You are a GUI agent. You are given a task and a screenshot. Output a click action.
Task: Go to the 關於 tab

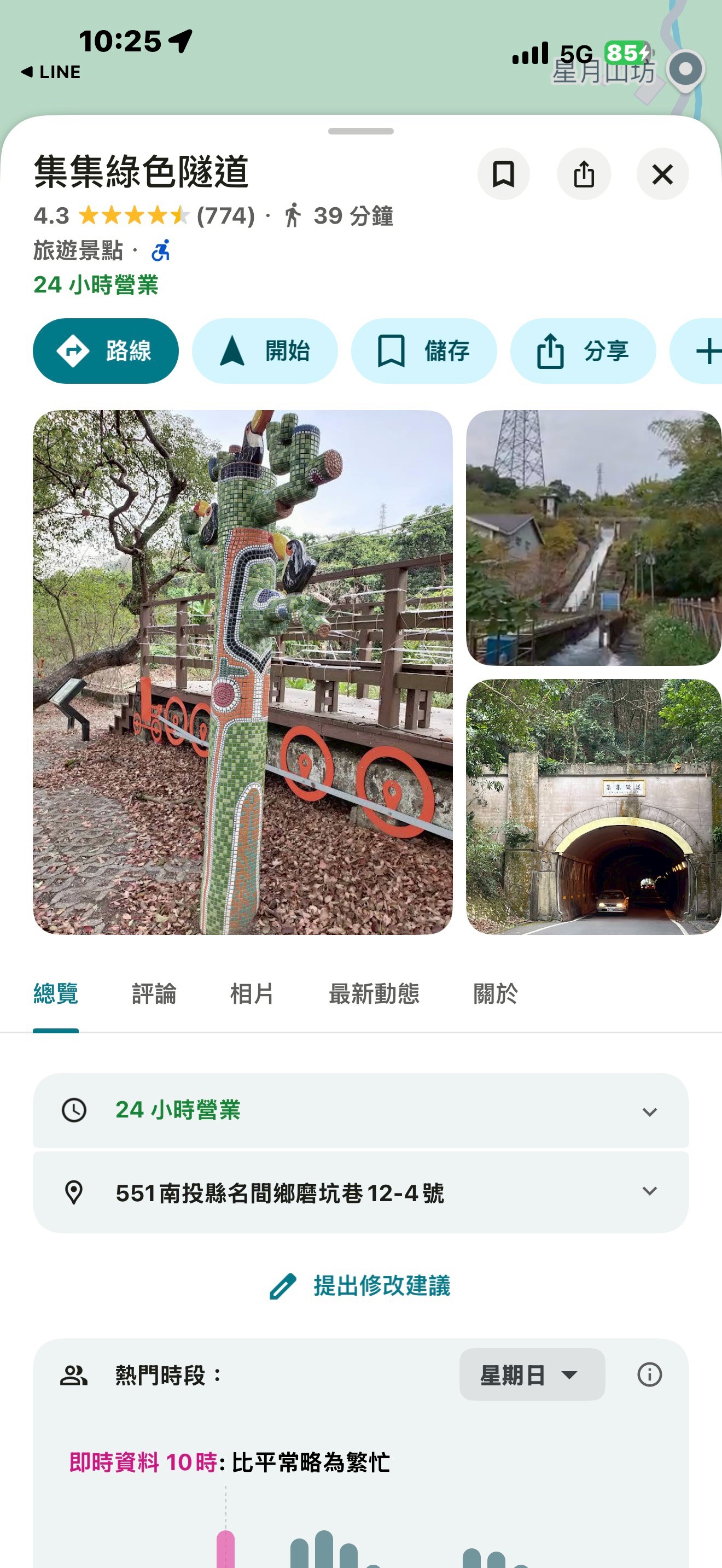point(495,994)
